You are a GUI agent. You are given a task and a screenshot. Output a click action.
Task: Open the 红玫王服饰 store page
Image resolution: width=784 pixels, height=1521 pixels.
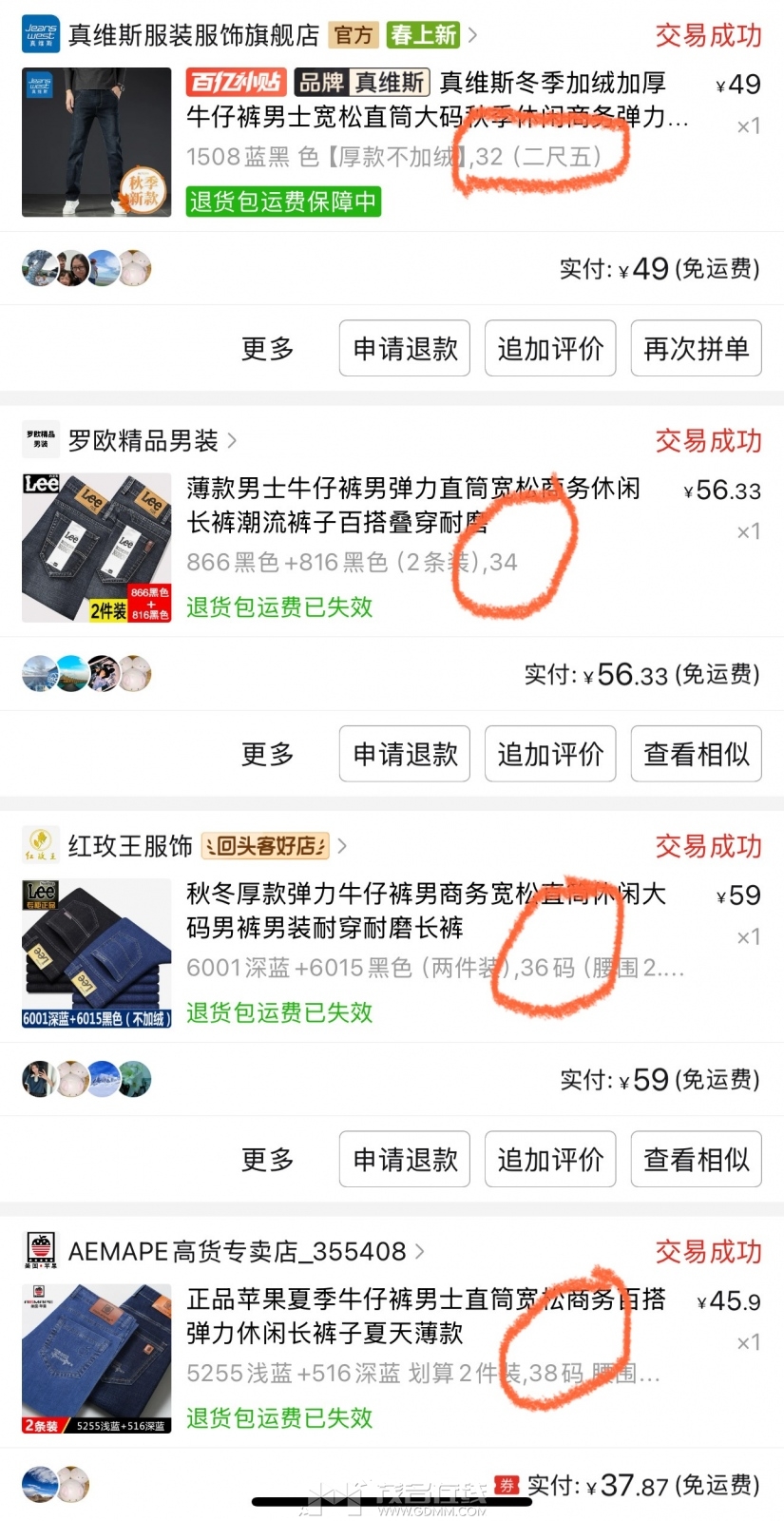click(x=129, y=845)
